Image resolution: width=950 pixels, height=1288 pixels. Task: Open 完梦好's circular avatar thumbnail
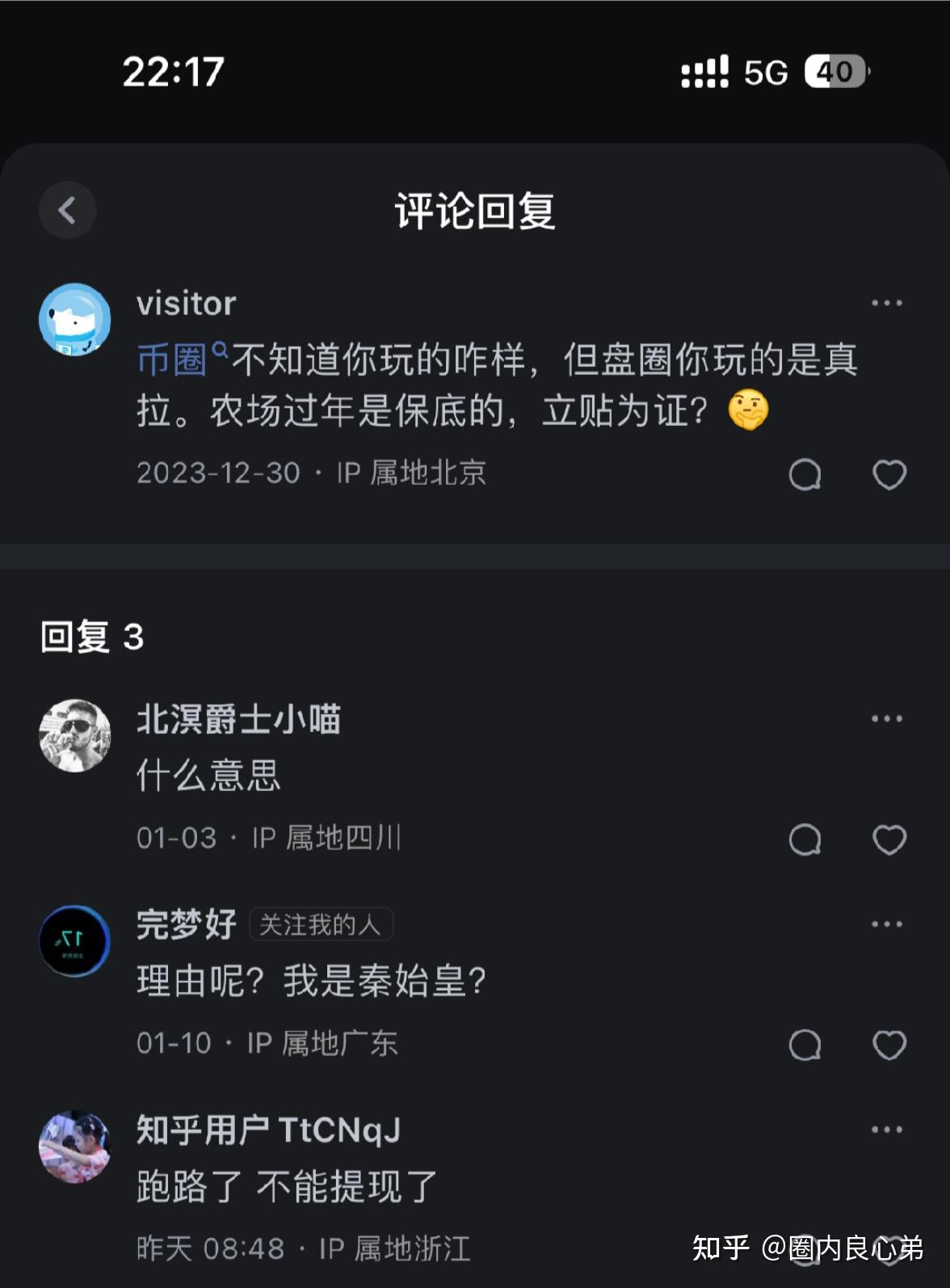[75, 942]
